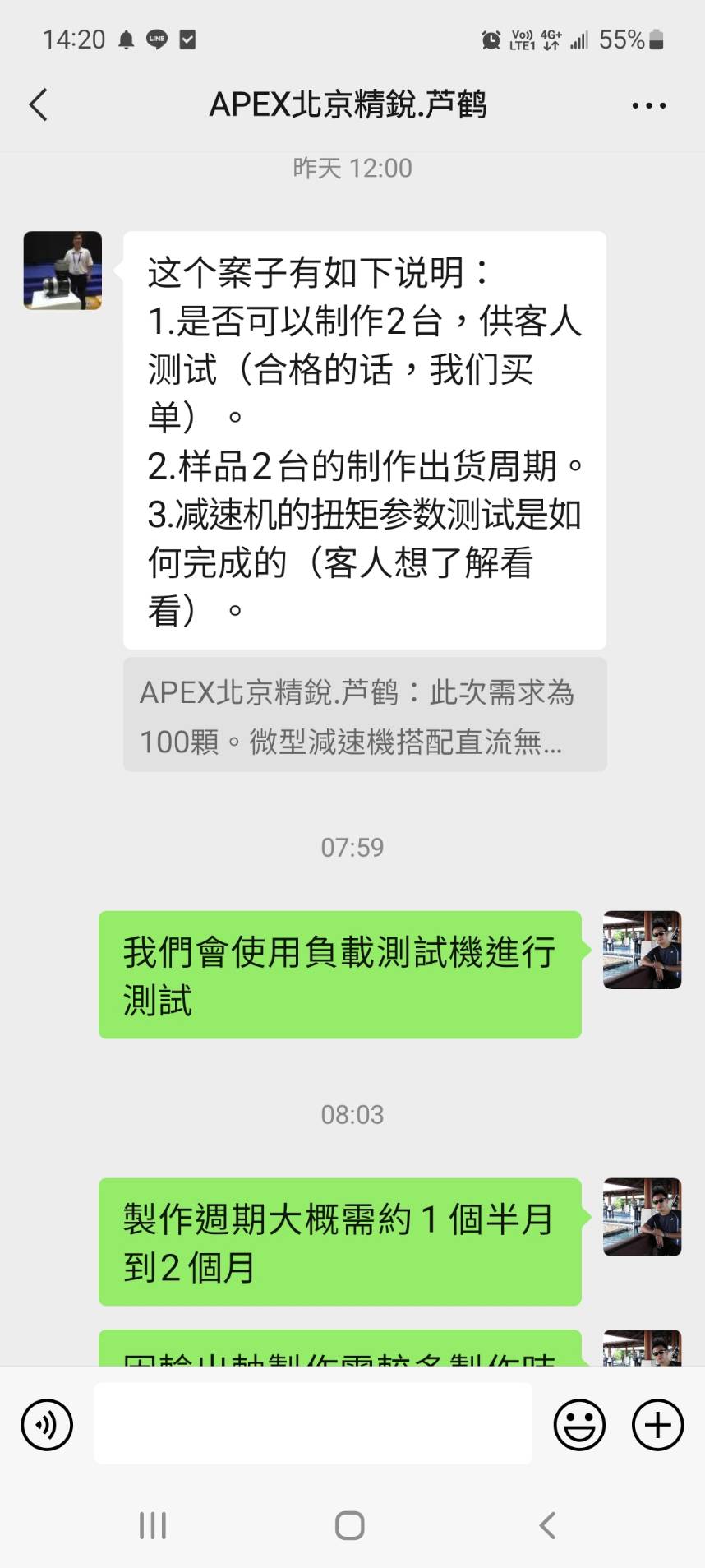Go to the system home screen

pos(350,1525)
